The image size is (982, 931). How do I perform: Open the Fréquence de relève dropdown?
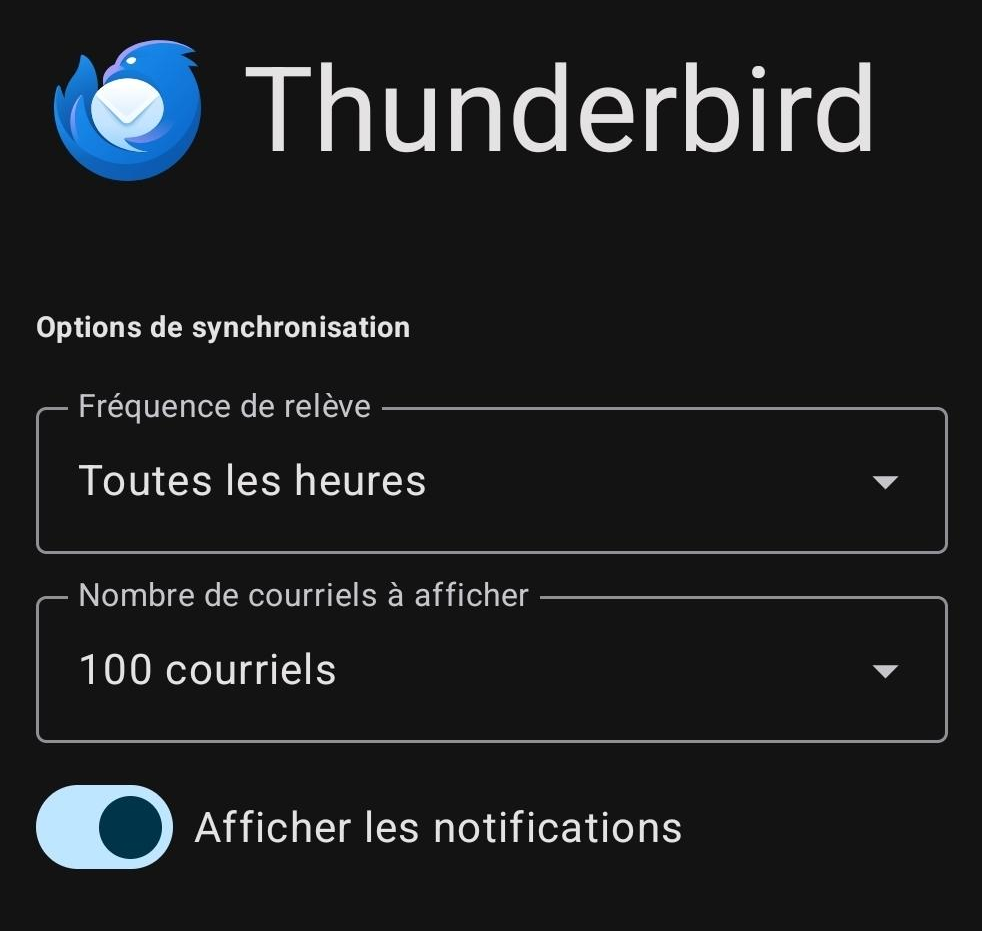click(x=490, y=481)
